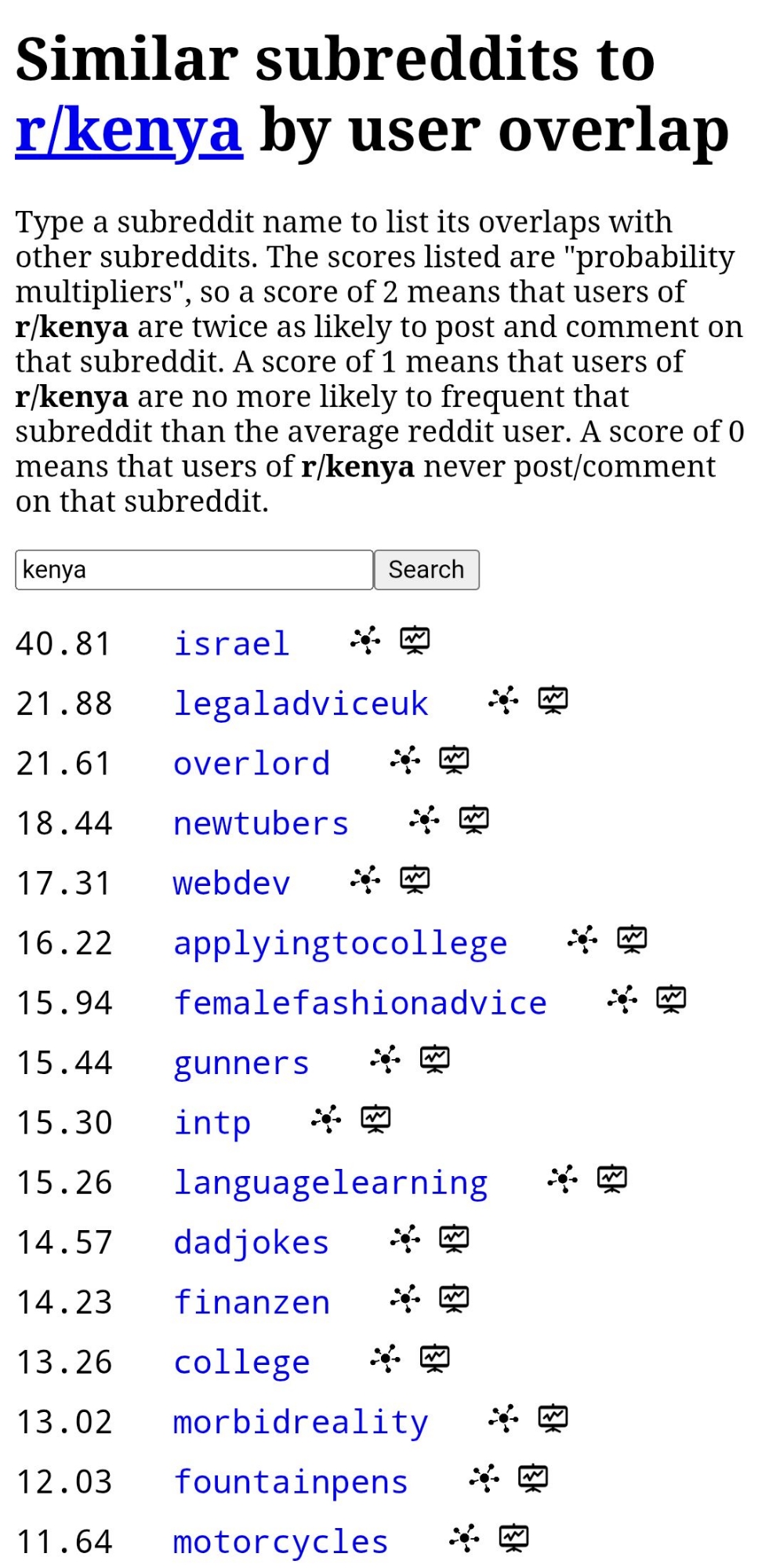Tap the chart icon beside motorcycles

513,1538
